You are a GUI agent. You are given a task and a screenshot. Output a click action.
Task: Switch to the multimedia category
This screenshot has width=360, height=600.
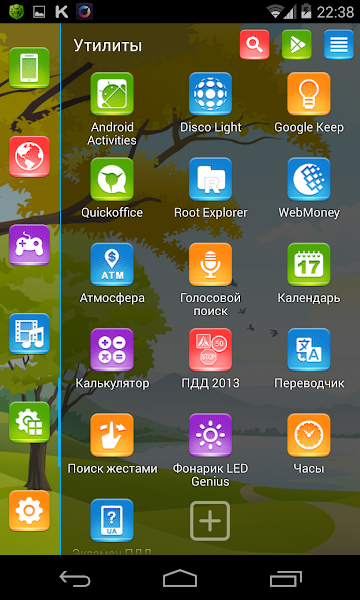point(29,334)
